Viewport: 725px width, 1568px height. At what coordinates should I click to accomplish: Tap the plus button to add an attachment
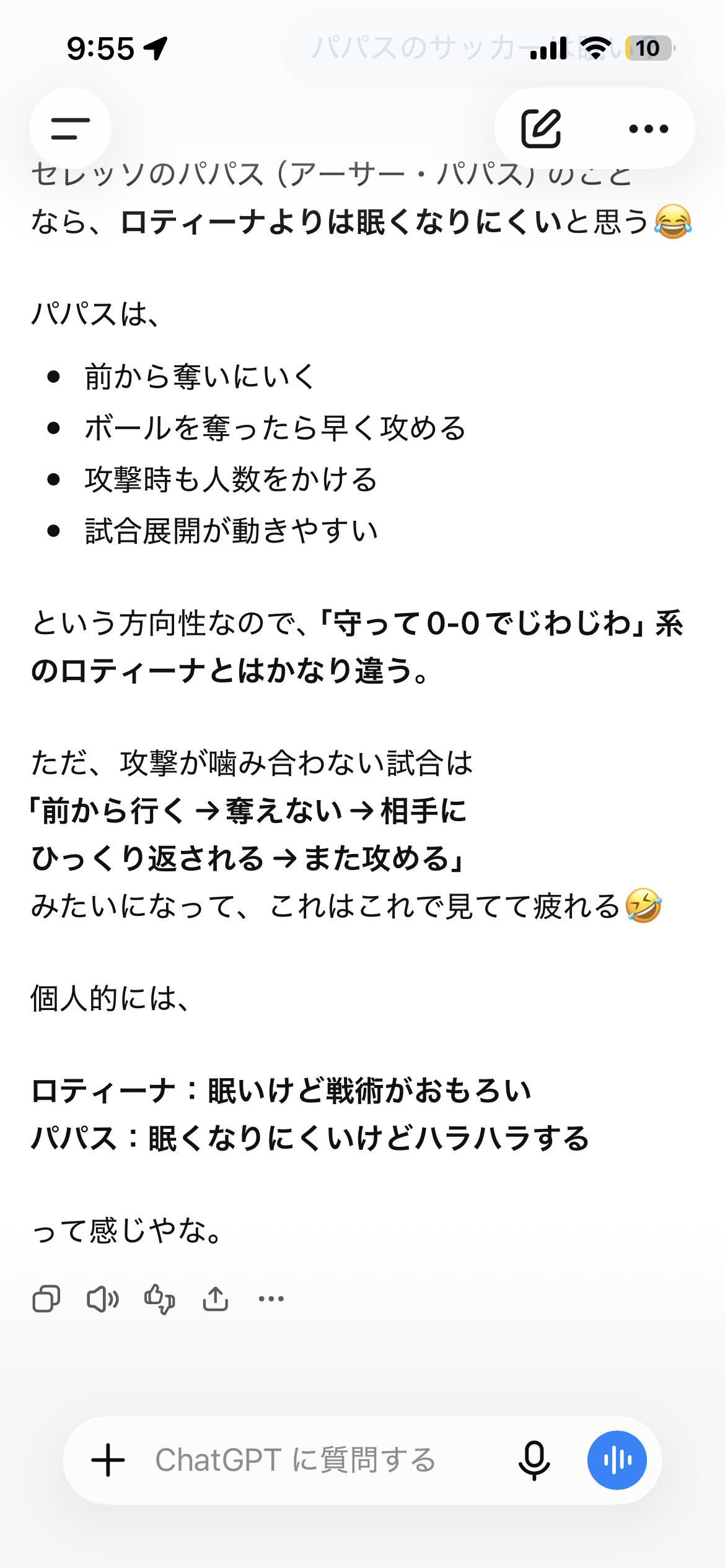click(x=108, y=1460)
